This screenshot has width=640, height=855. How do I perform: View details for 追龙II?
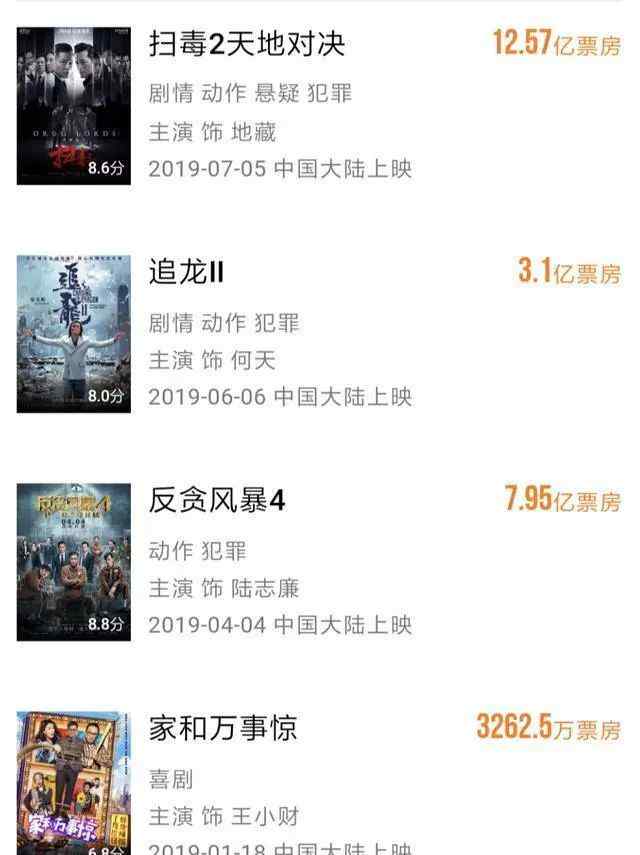(x=187, y=272)
